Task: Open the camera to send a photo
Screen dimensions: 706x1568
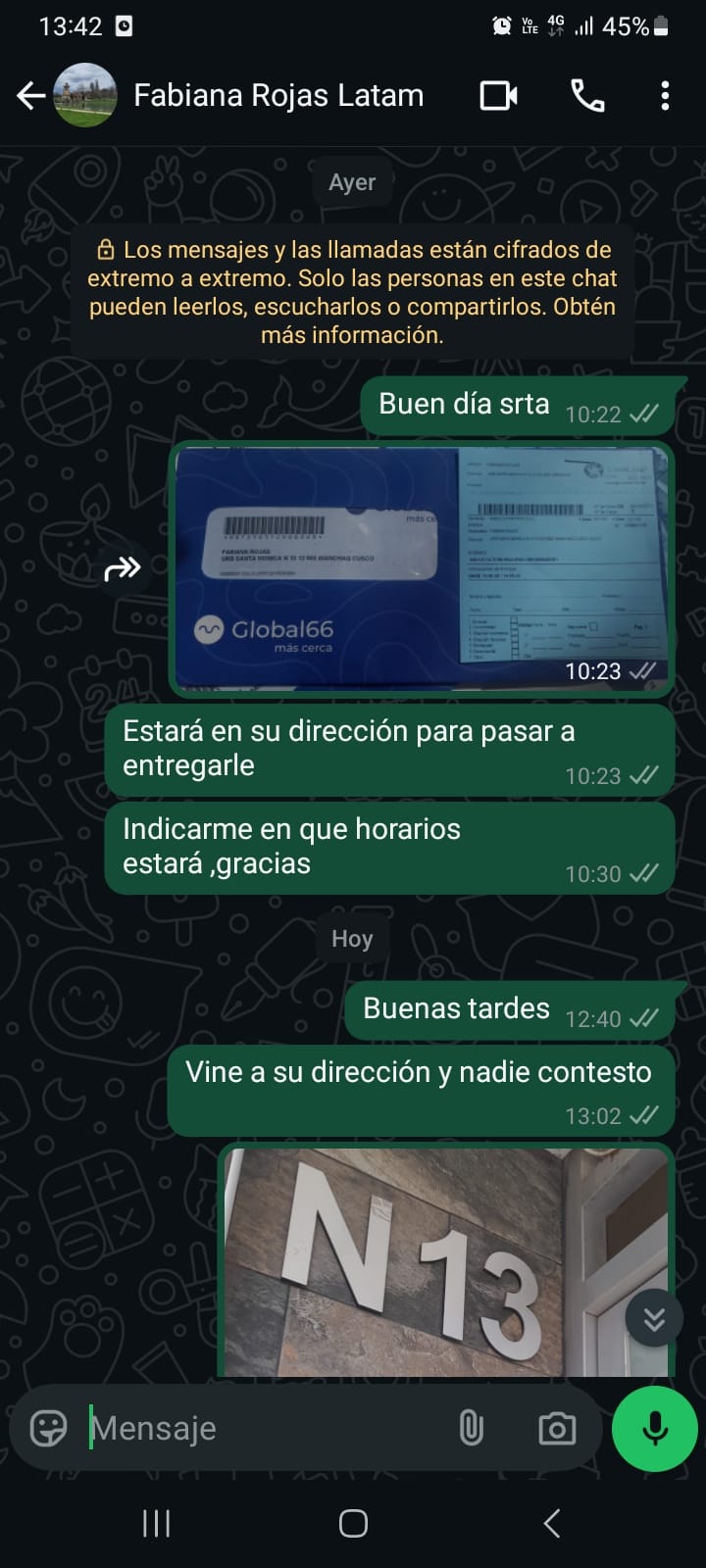Action: pyautogui.click(x=557, y=1428)
